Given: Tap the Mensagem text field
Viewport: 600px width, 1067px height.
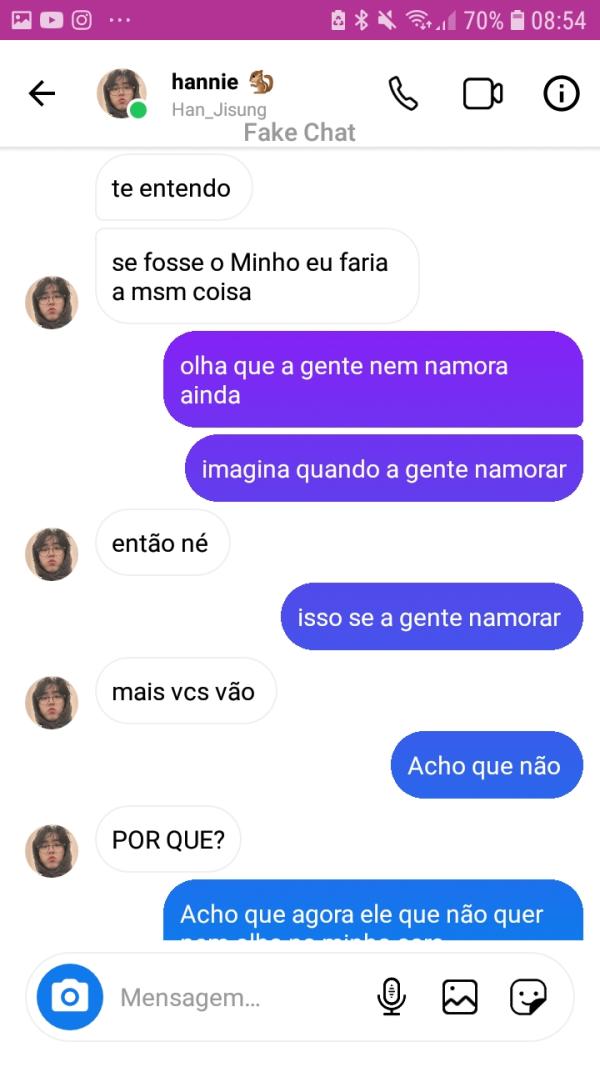Looking at the screenshot, I should click(230, 997).
